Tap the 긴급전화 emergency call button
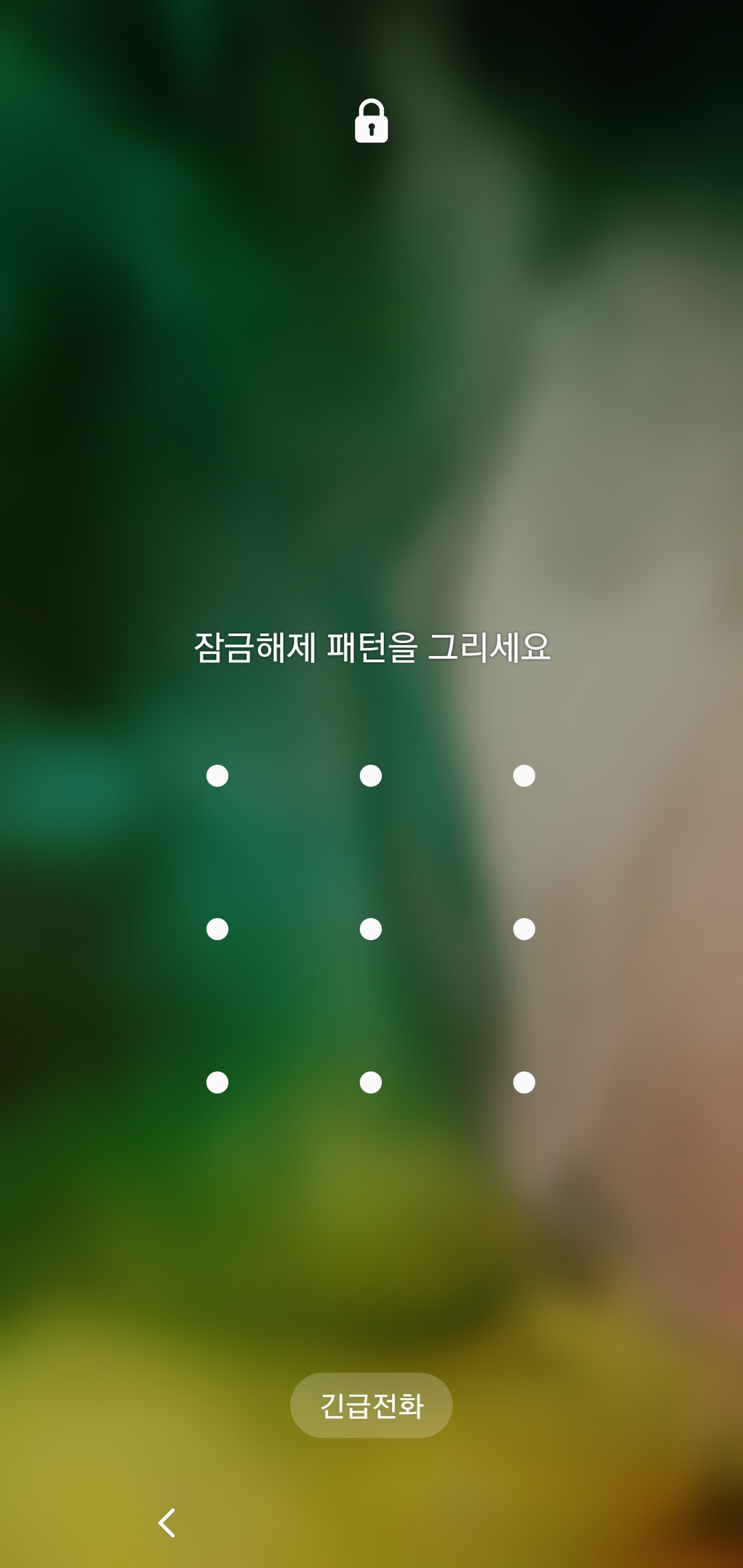Image resolution: width=743 pixels, height=1568 pixels. click(371, 1406)
